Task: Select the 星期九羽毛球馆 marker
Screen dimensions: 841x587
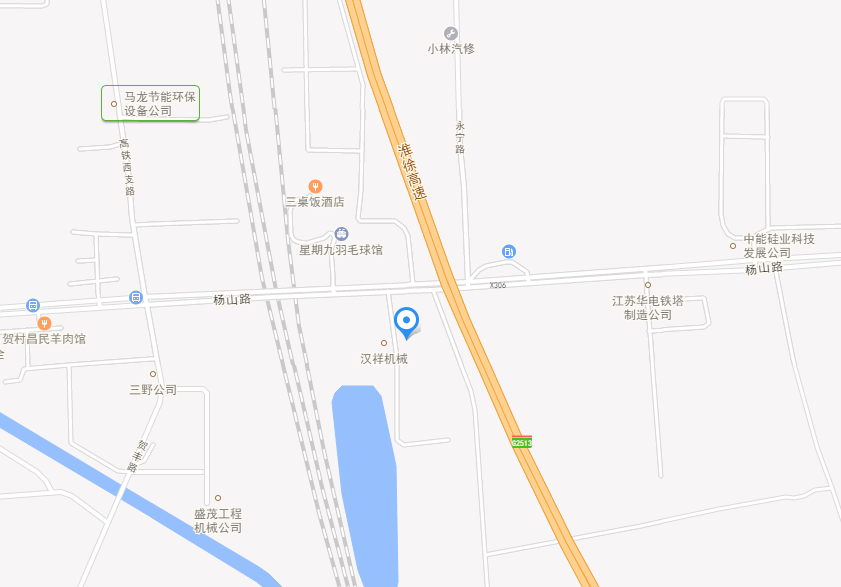Action: (341, 234)
